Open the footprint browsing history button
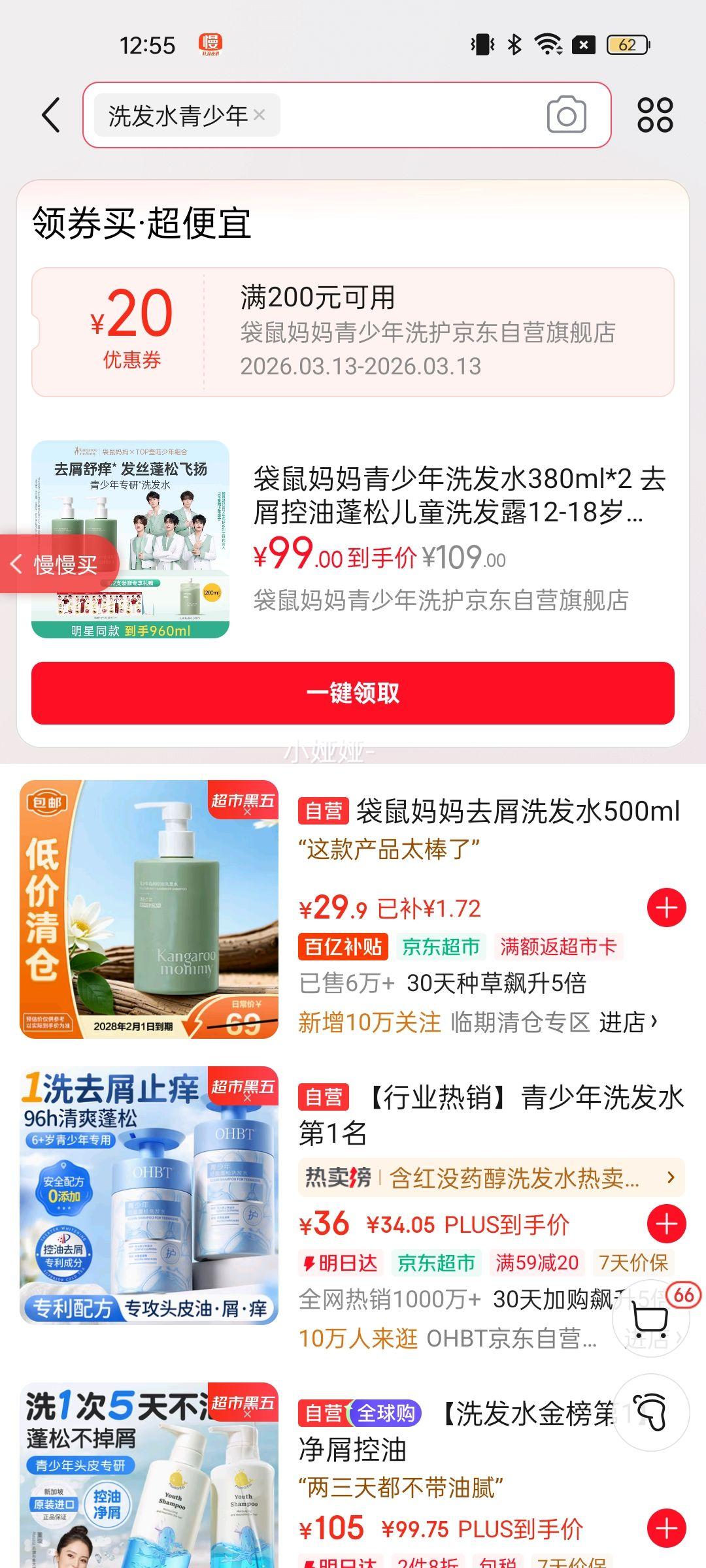This screenshot has width=706, height=1568. click(x=650, y=1413)
